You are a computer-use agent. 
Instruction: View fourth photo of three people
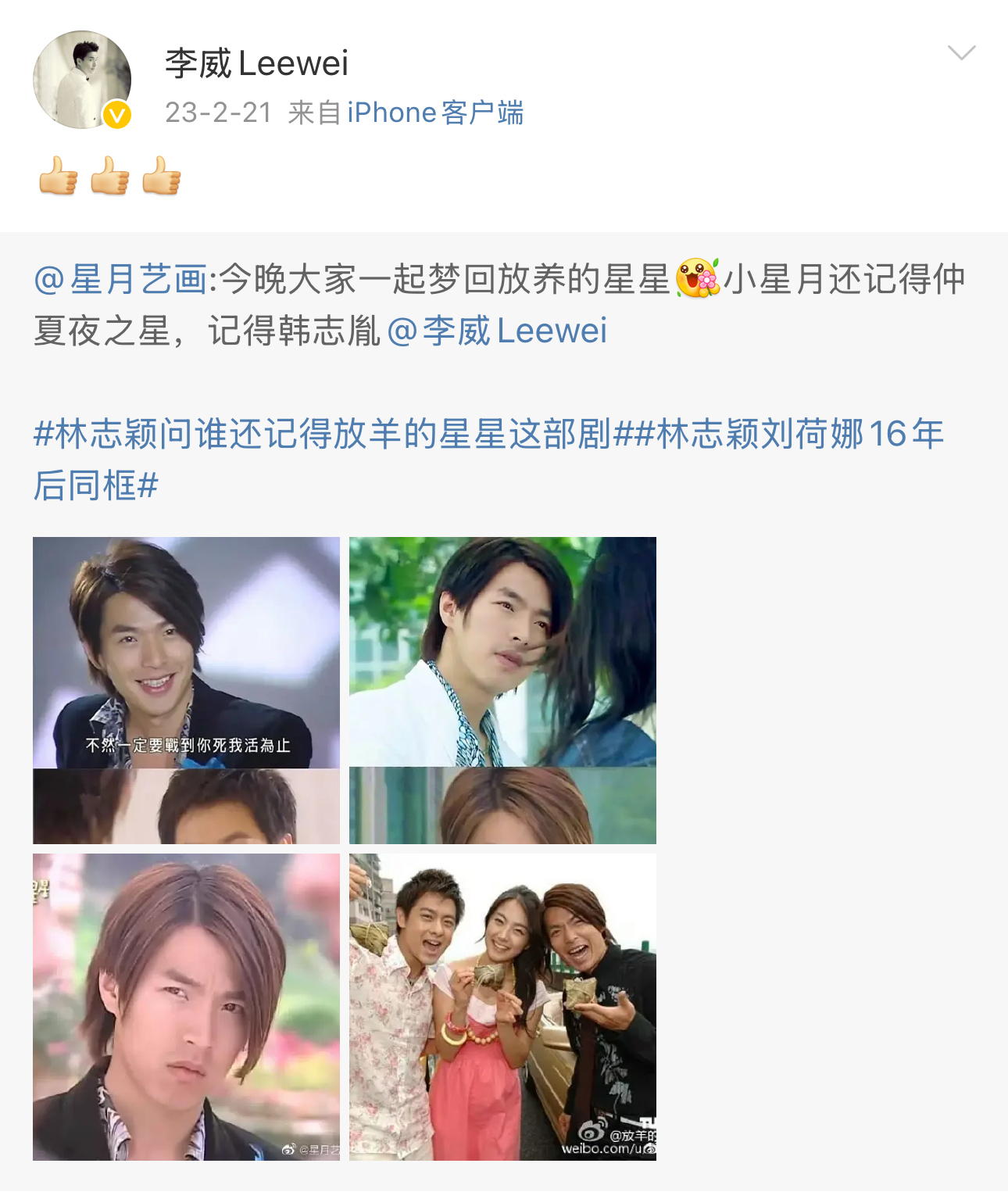click(502, 1007)
